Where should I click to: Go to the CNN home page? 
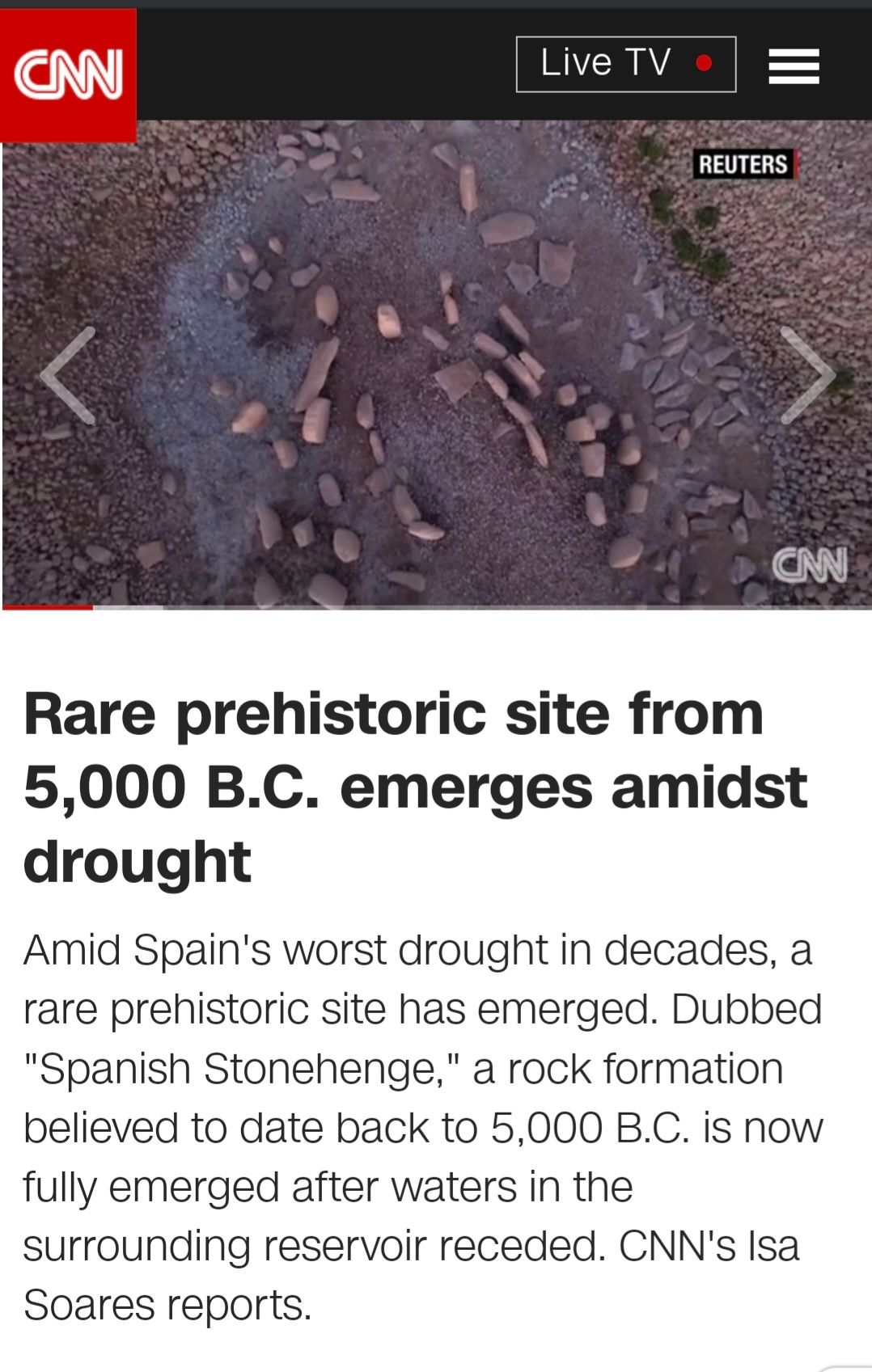(x=68, y=75)
